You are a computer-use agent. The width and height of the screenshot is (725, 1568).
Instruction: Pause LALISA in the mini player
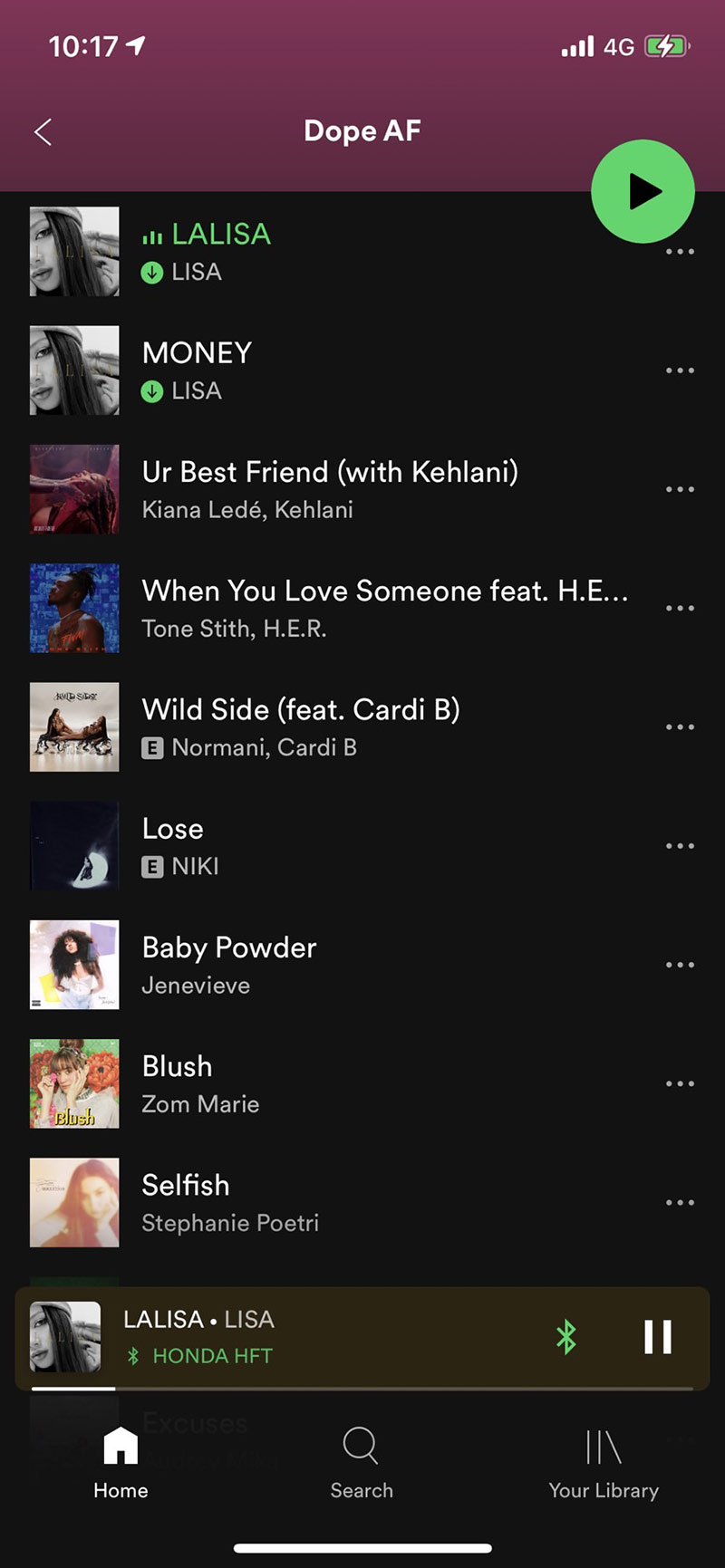pyautogui.click(x=658, y=1337)
